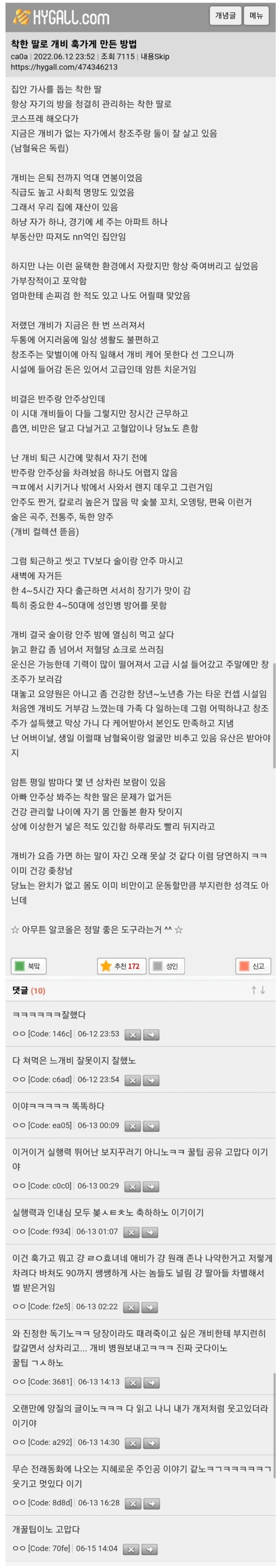Delete comment by Code f934
280x1568 pixels.
(131, 1232)
